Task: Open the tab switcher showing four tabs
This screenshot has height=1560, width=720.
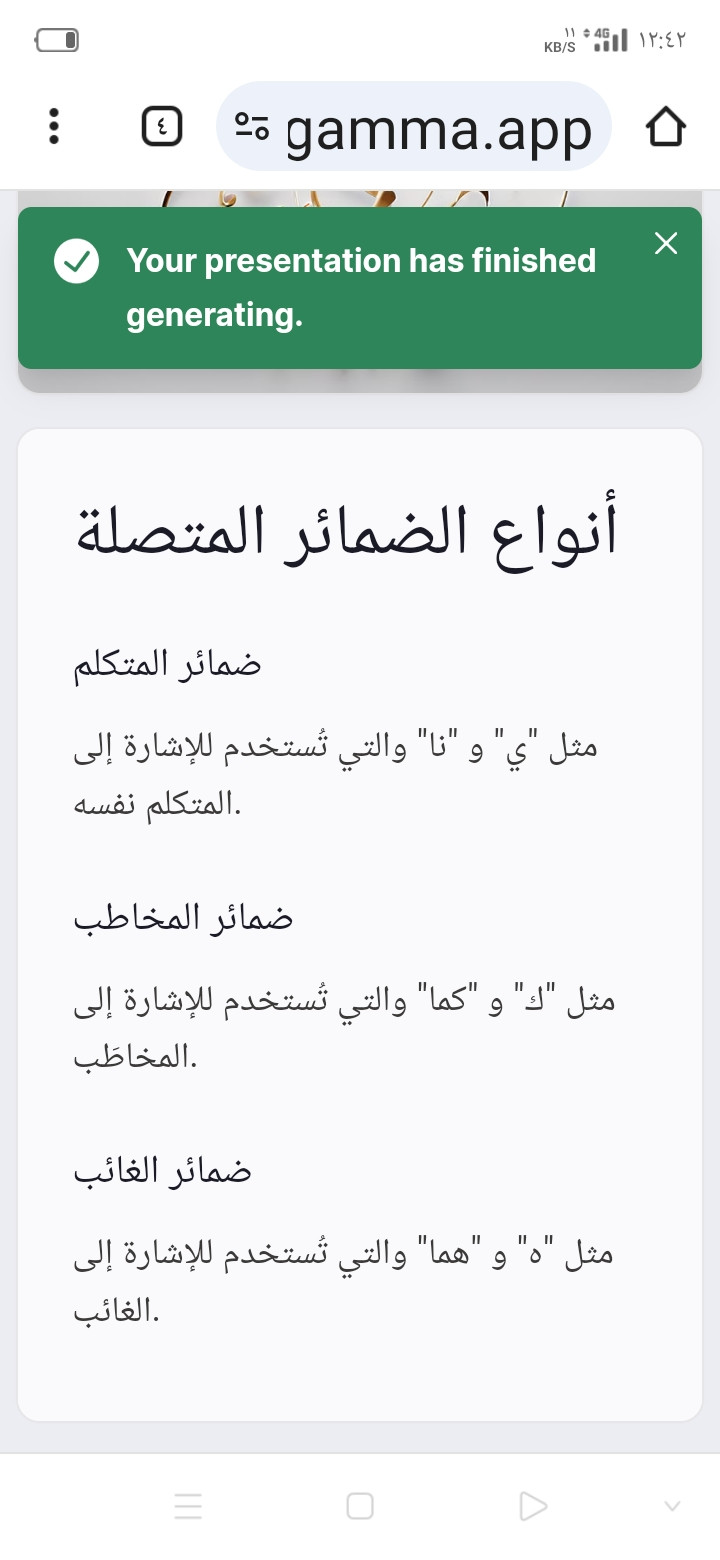Action: pos(162,127)
